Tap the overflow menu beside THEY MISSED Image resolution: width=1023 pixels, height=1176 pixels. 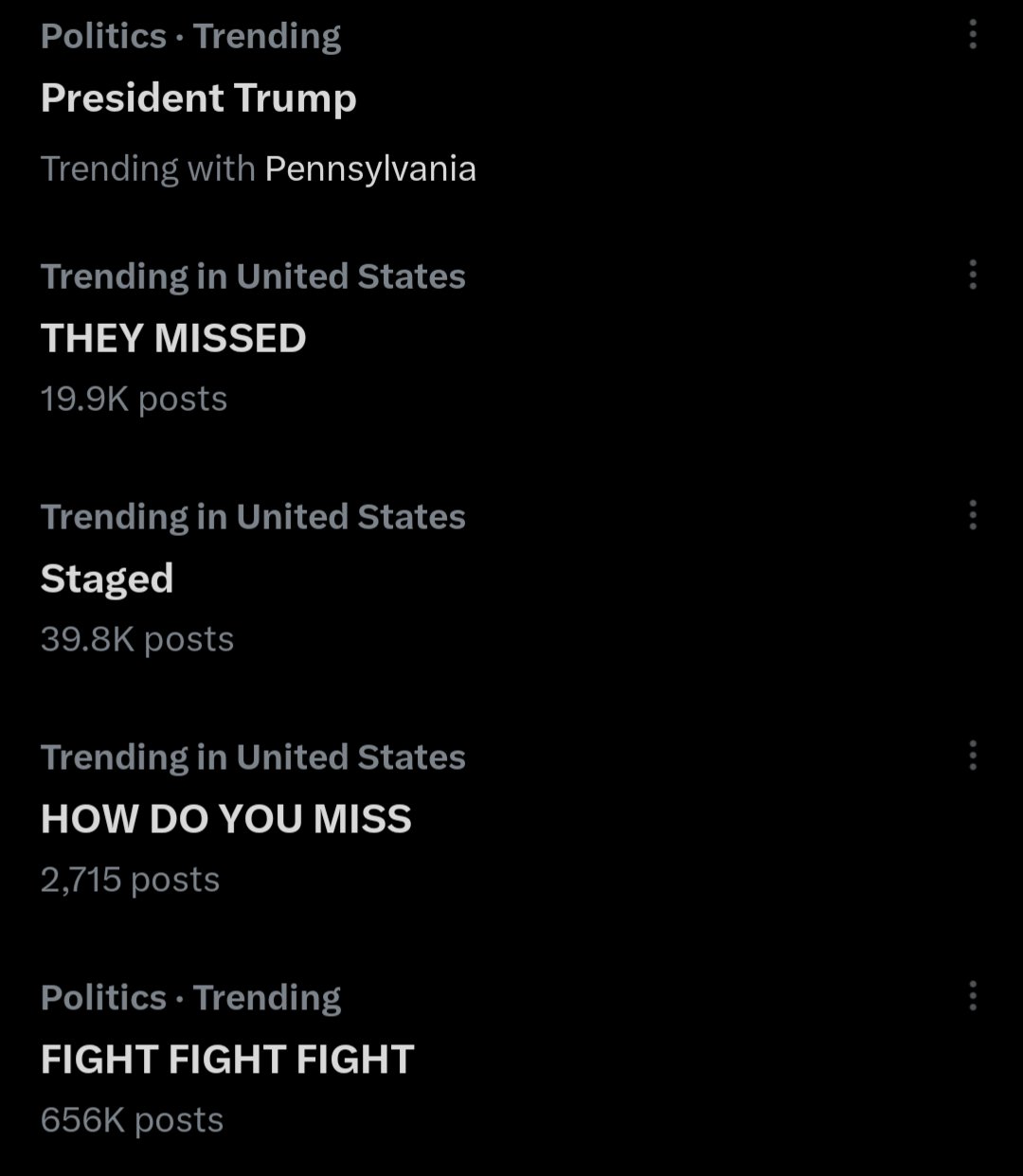coord(972,276)
